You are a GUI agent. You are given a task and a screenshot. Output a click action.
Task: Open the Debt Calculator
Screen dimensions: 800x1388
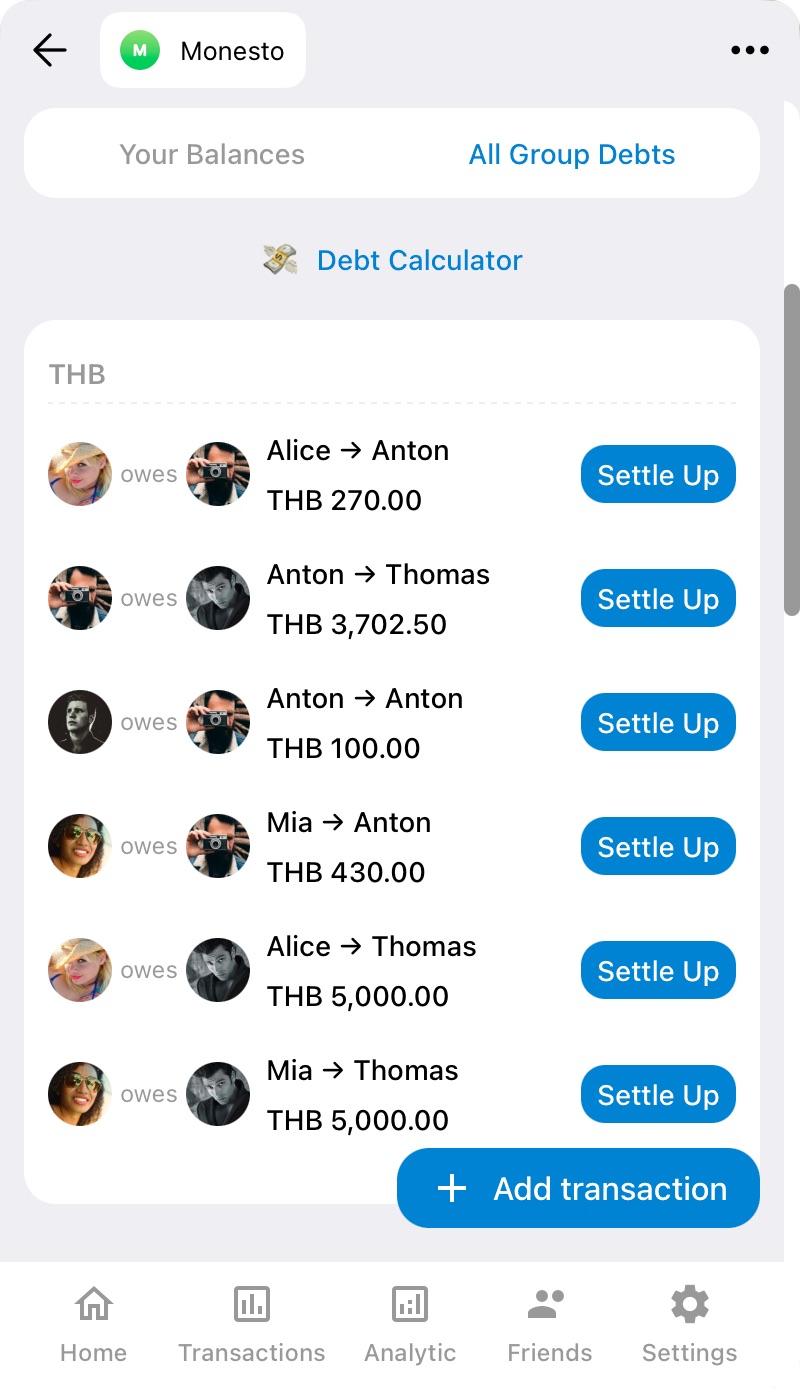pos(419,260)
